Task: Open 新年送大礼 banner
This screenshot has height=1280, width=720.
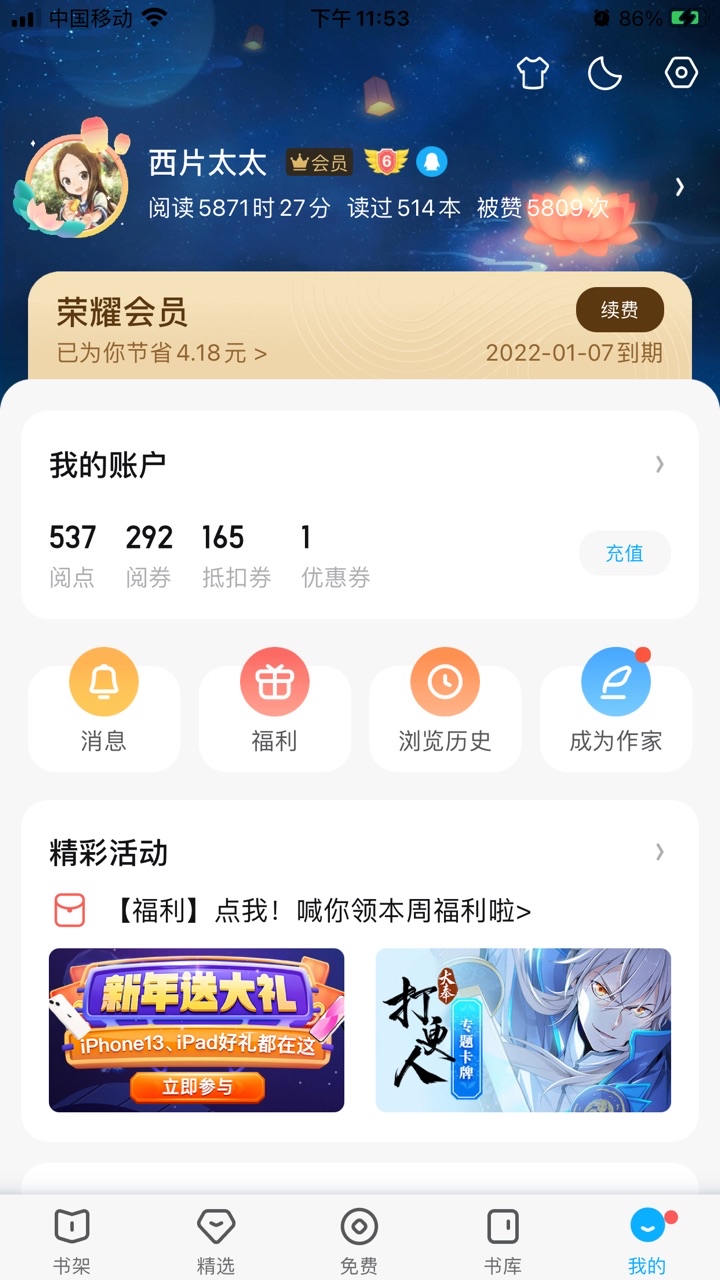Action: click(196, 1030)
